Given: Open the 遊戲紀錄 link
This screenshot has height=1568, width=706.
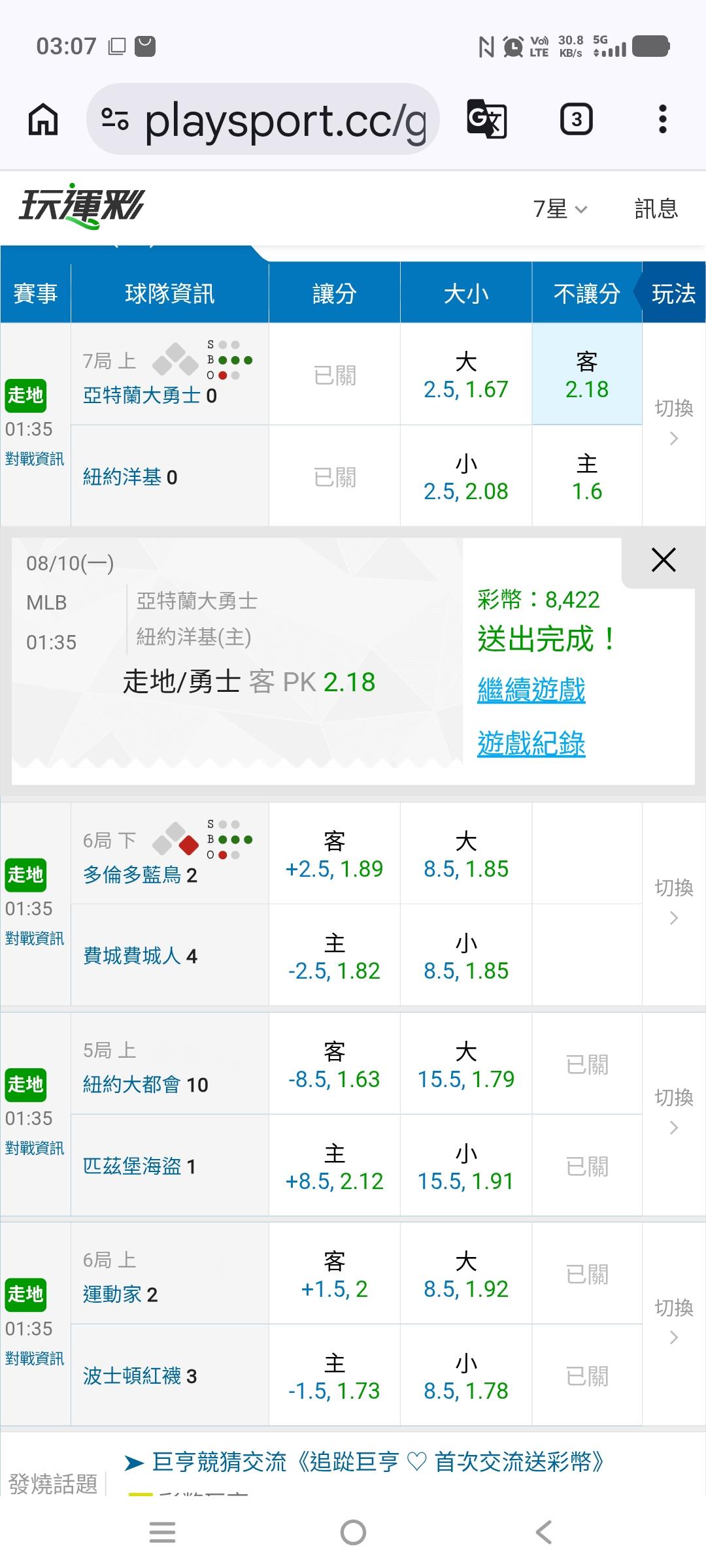Looking at the screenshot, I should coord(531,743).
